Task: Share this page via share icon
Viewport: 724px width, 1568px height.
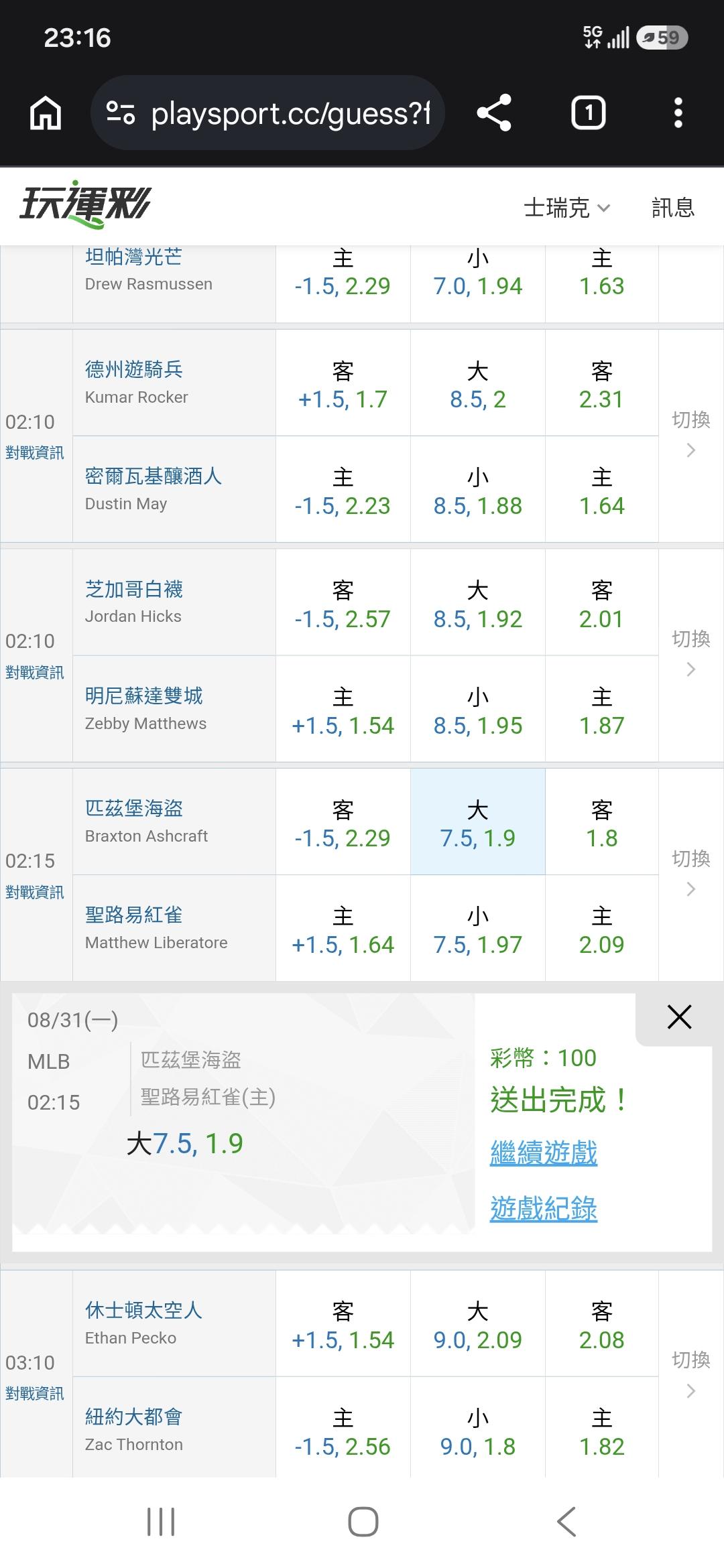Action: (x=494, y=113)
